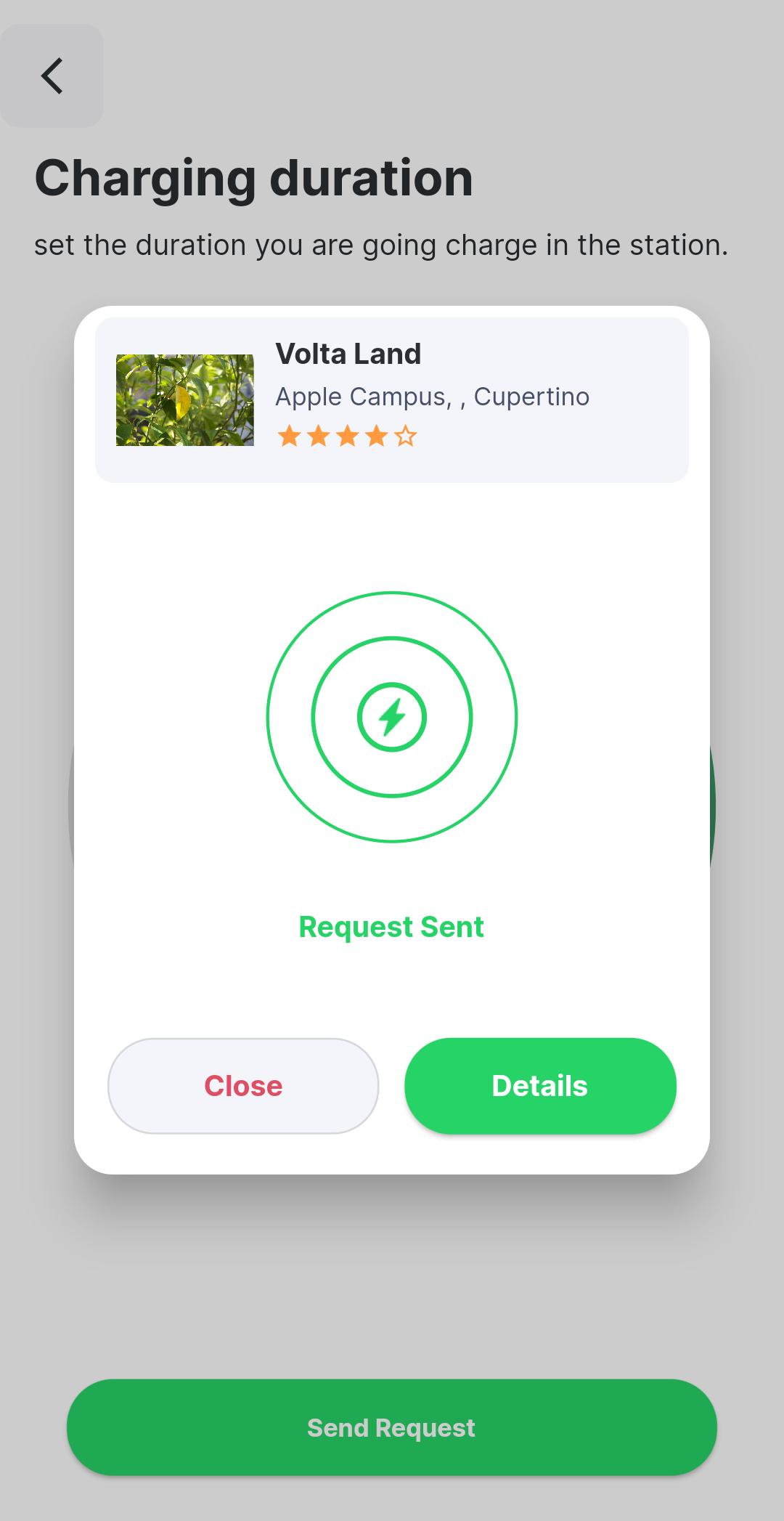Close the Request Sent dialog

(243, 1086)
